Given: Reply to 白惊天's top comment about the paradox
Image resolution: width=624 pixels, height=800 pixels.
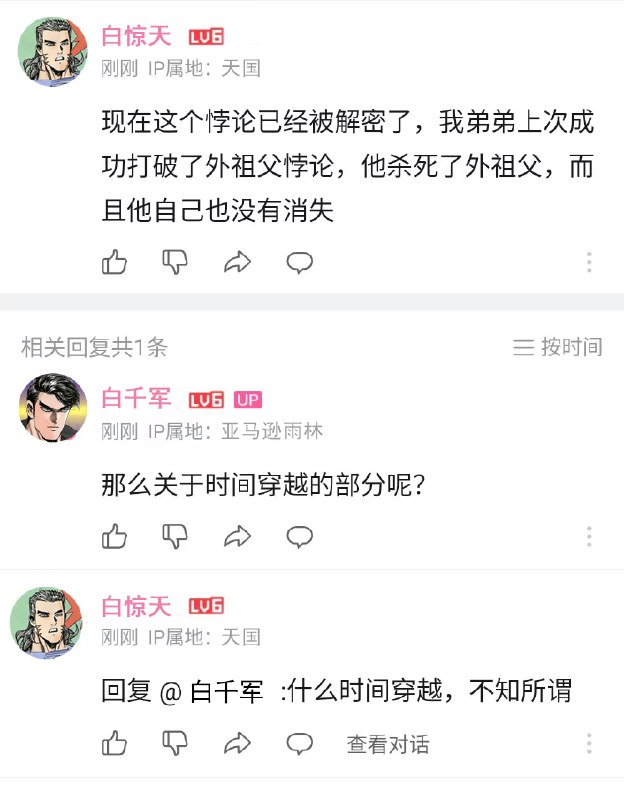Looking at the screenshot, I should [x=299, y=263].
